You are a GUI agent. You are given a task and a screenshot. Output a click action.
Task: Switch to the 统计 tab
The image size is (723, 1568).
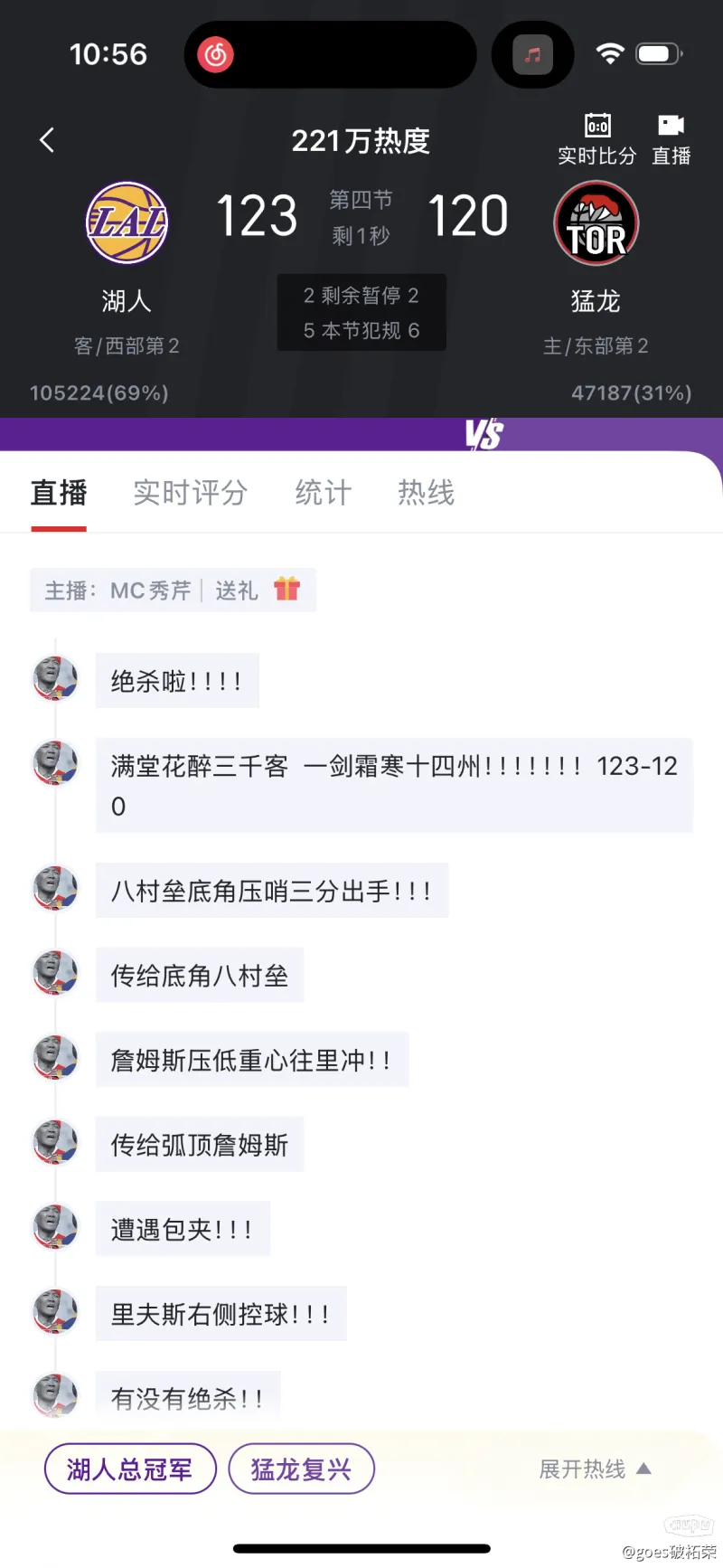(323, 493)
